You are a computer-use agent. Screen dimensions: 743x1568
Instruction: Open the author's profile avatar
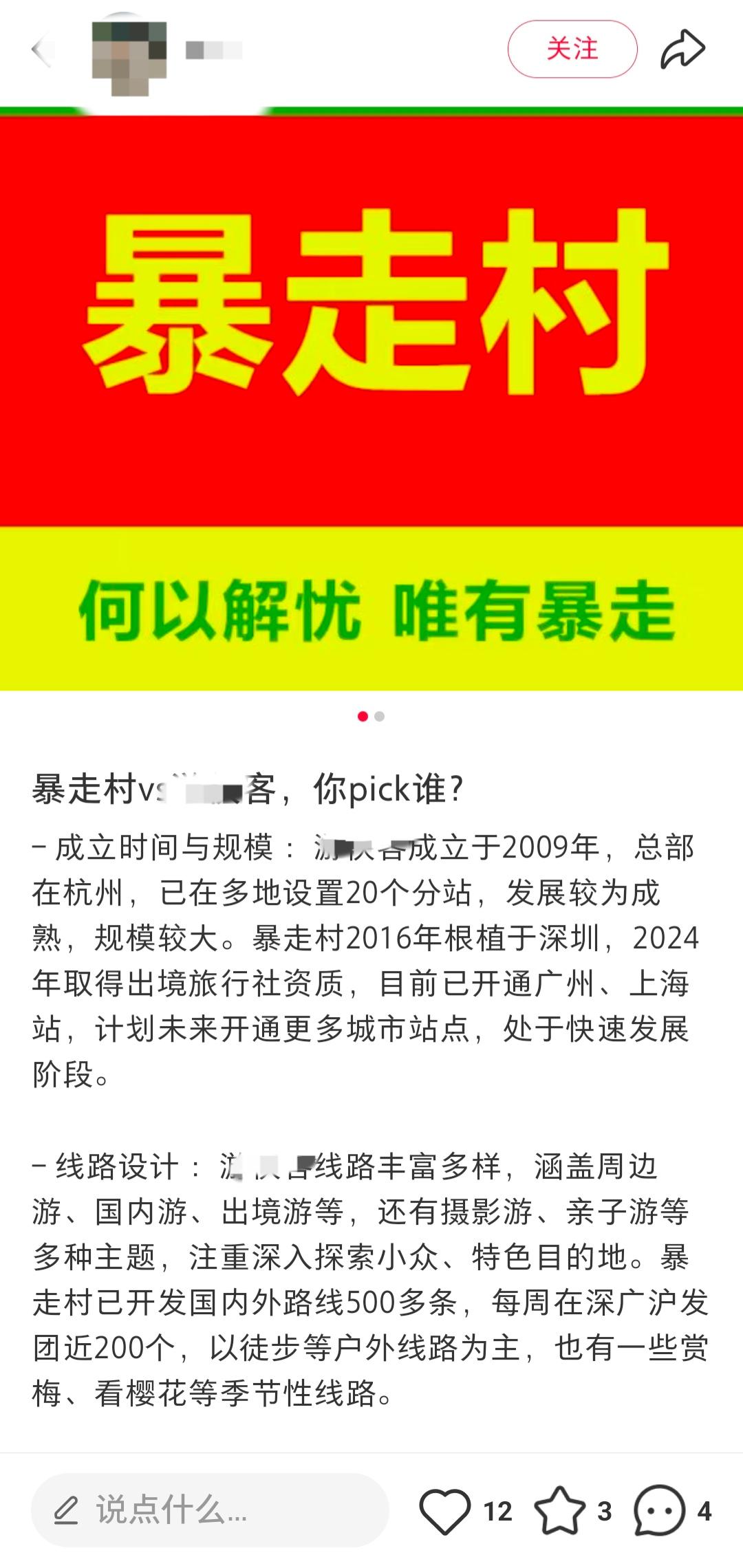click(x=129, y=58)
